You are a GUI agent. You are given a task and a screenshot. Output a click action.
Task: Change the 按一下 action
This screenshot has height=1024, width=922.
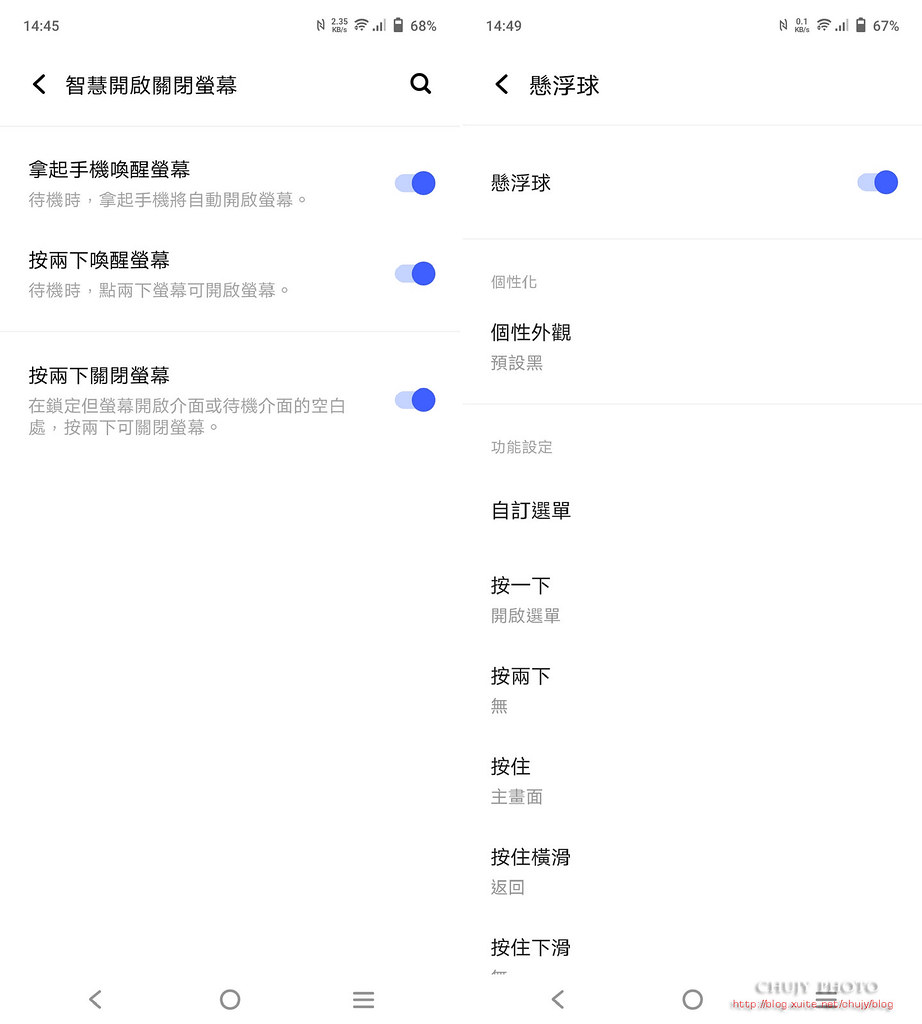coord(690,599)
